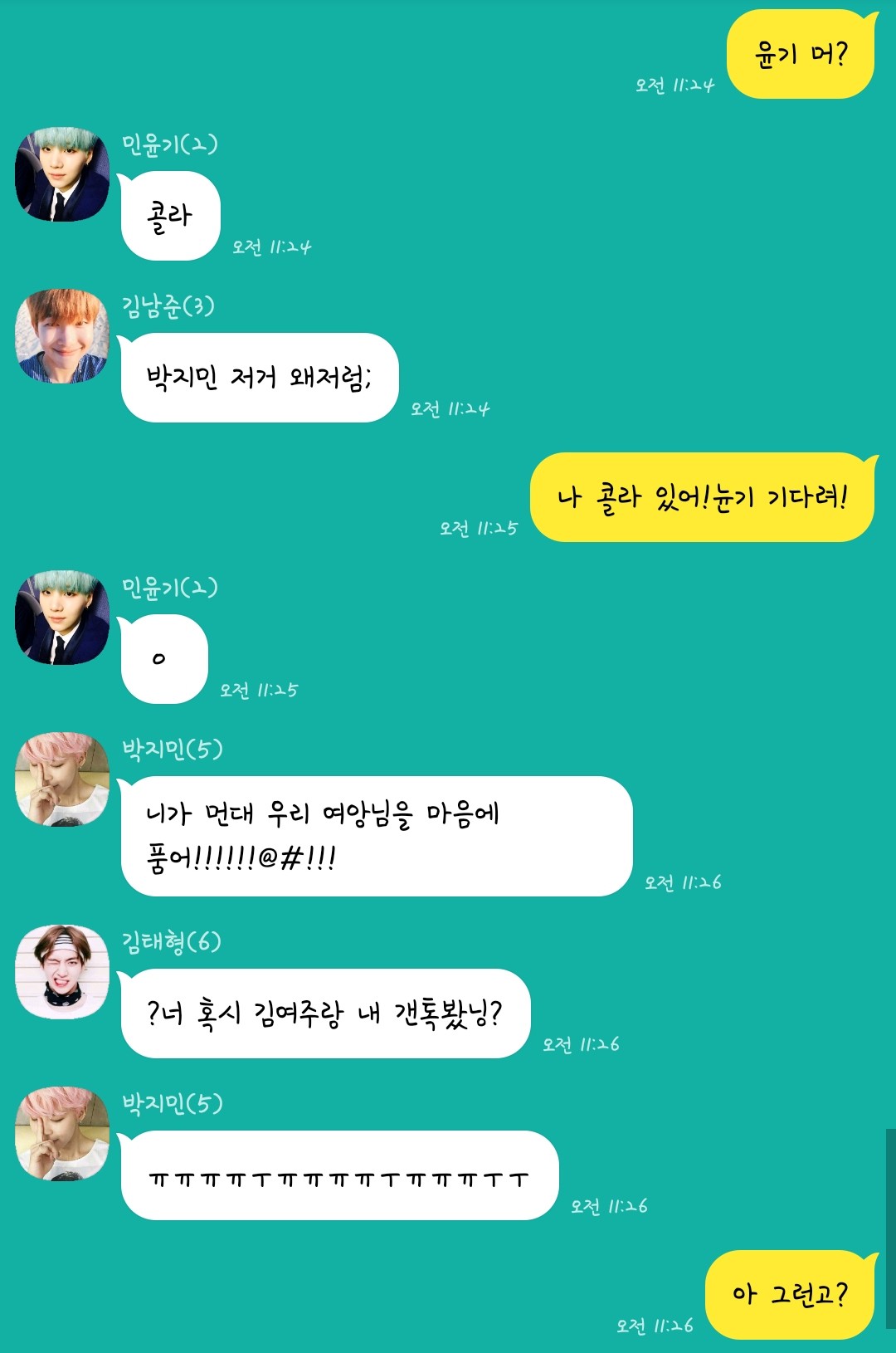Open 민윤기's profile picture beside the 콜라 message
896x1353 pixels.
[62, 174]
